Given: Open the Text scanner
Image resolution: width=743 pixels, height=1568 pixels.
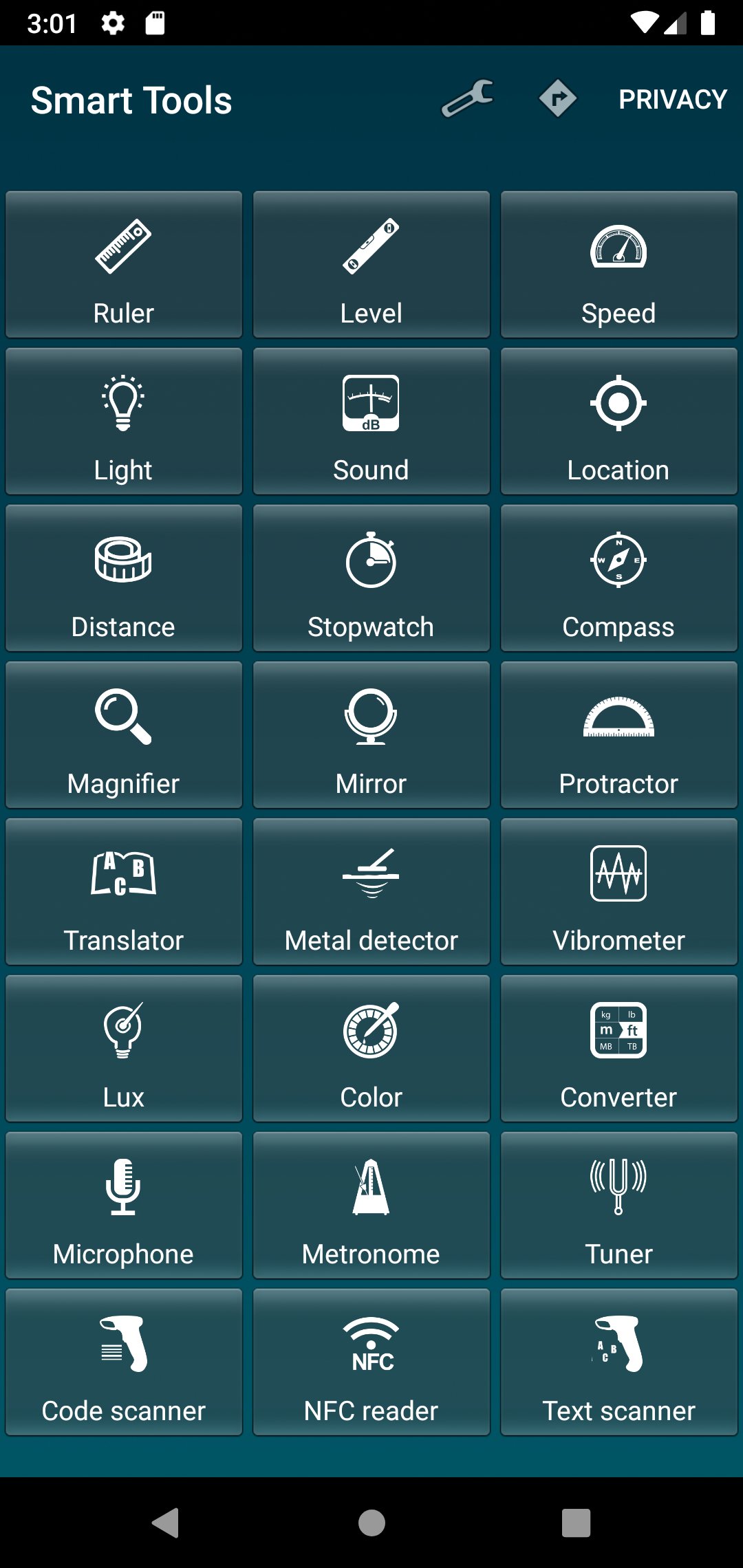Looking at the screenshot, I should [x=618, y=1362].
